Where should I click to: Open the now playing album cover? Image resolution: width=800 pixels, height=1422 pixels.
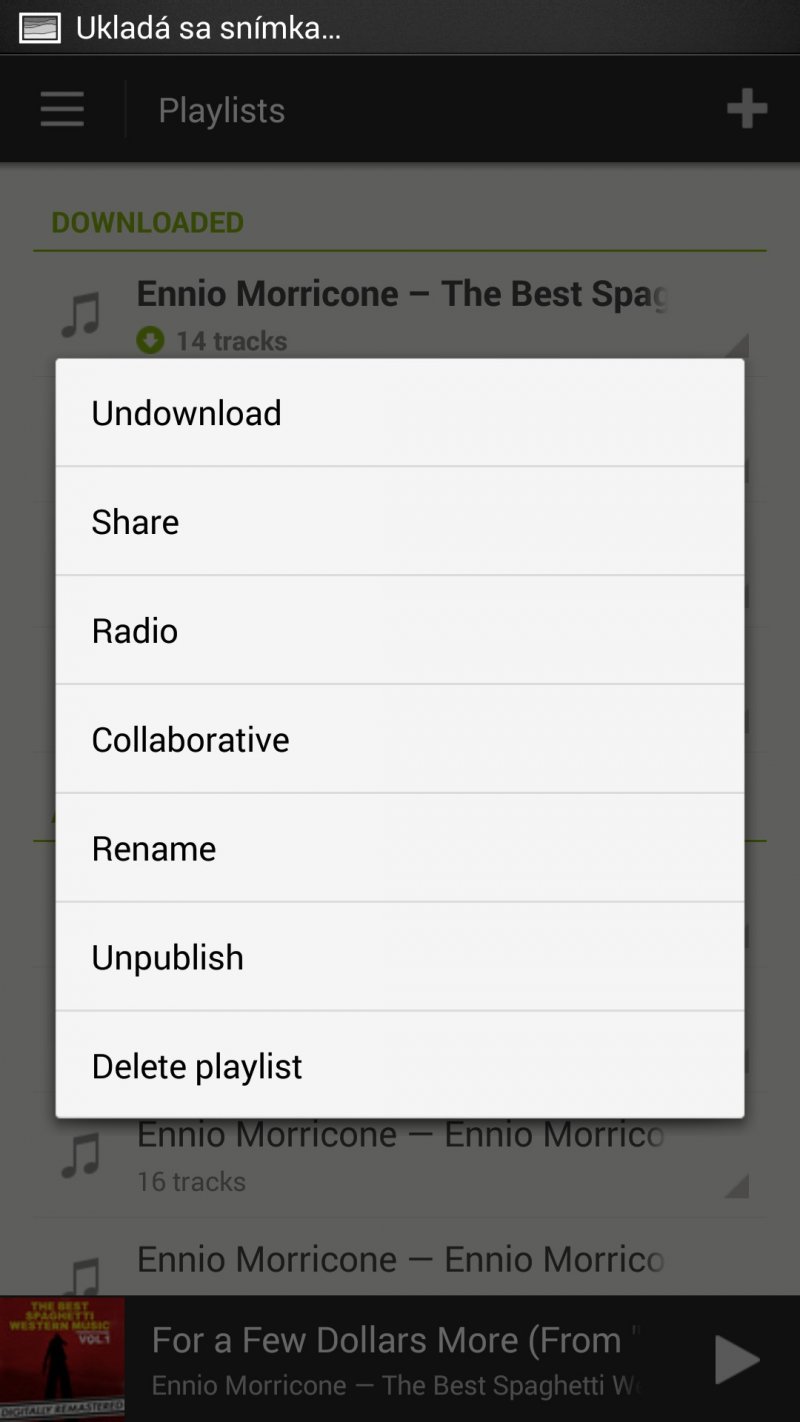(x=62, y=1359)
